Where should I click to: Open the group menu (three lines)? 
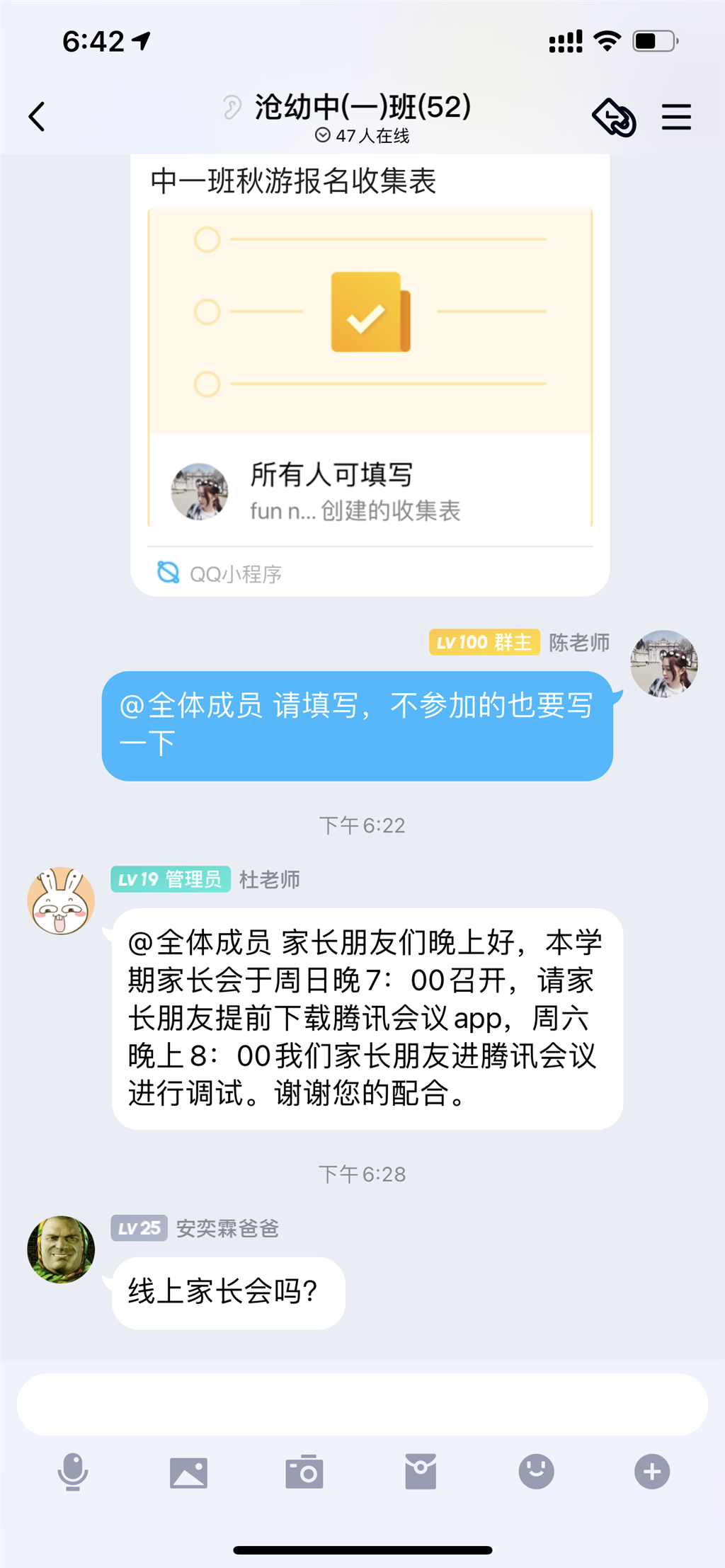pyautogui.click(x=675, y=117)
